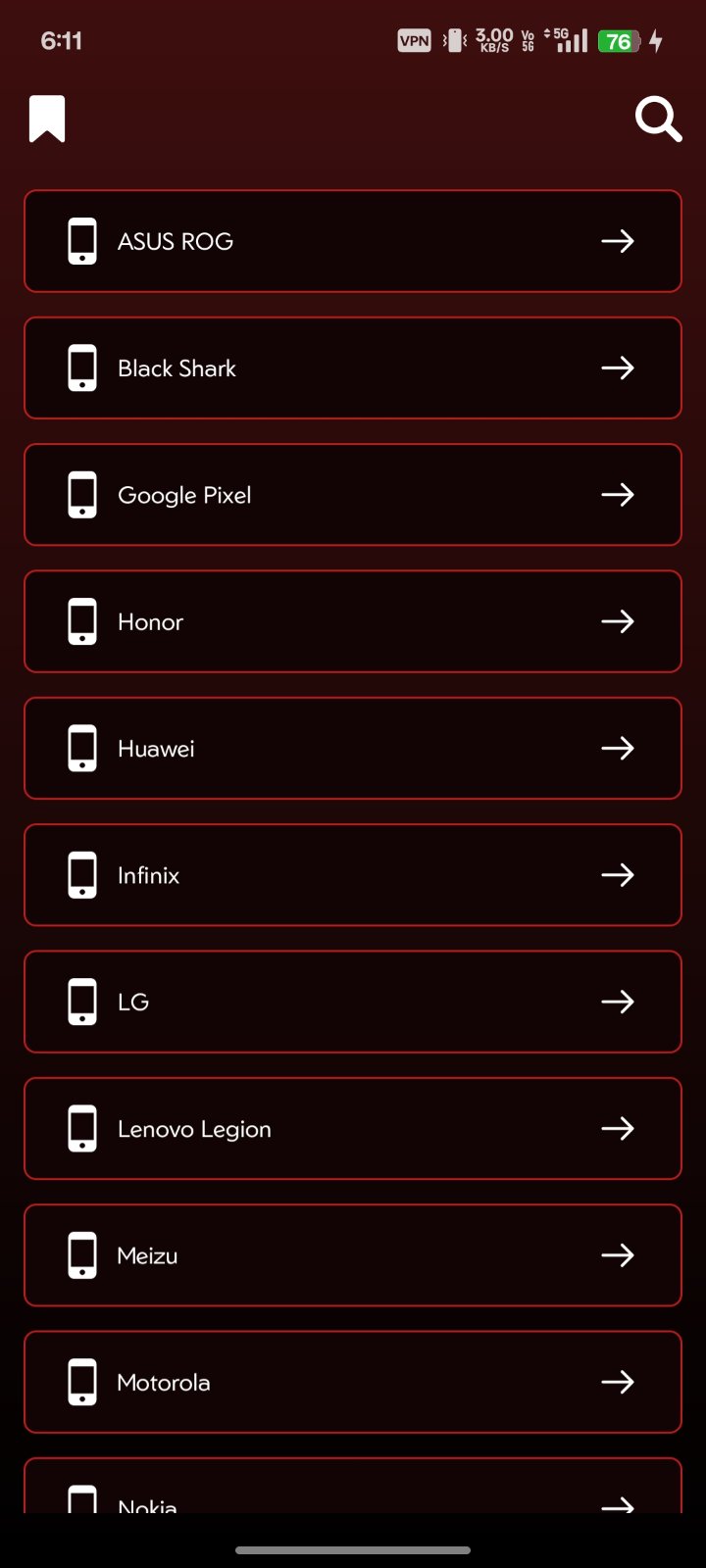The width and height of the screenshot is (706, 1568).
Task: Open Google Pixel devices
Action: click(x=353, y=495)
